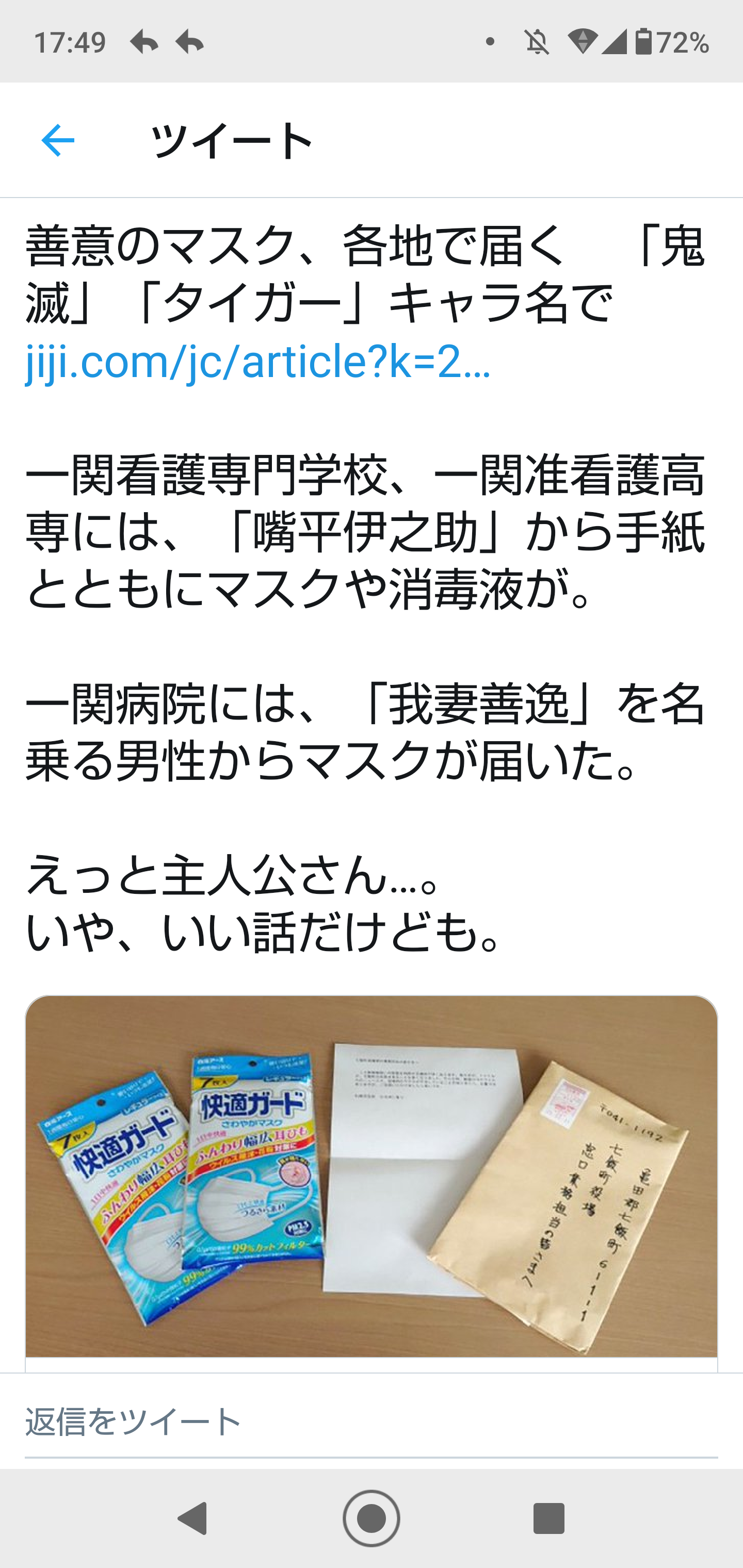The image size is (743, 1568).
Task: Open the jiji.com article link
Action: [257, 362]
